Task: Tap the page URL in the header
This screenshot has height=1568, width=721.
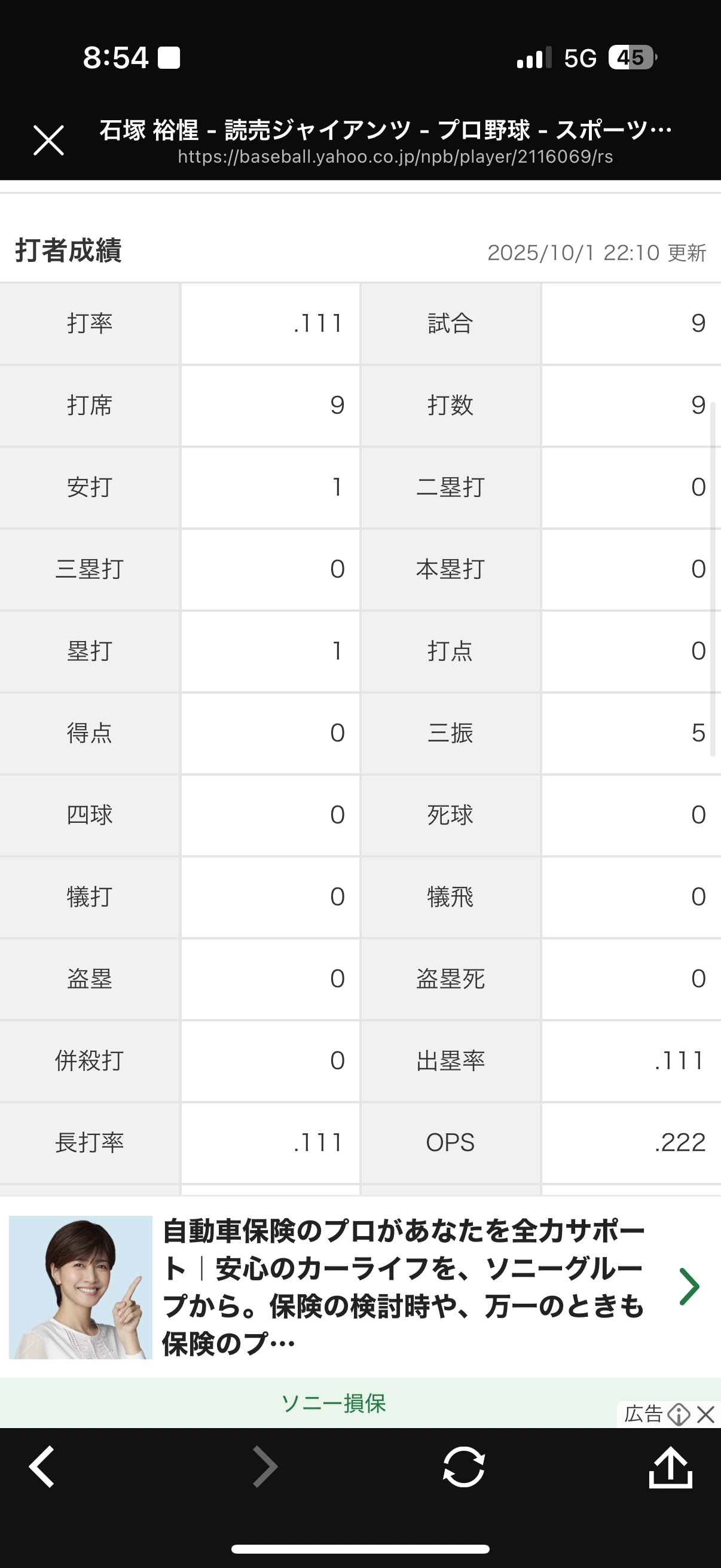Action: (x=396, y=157)
